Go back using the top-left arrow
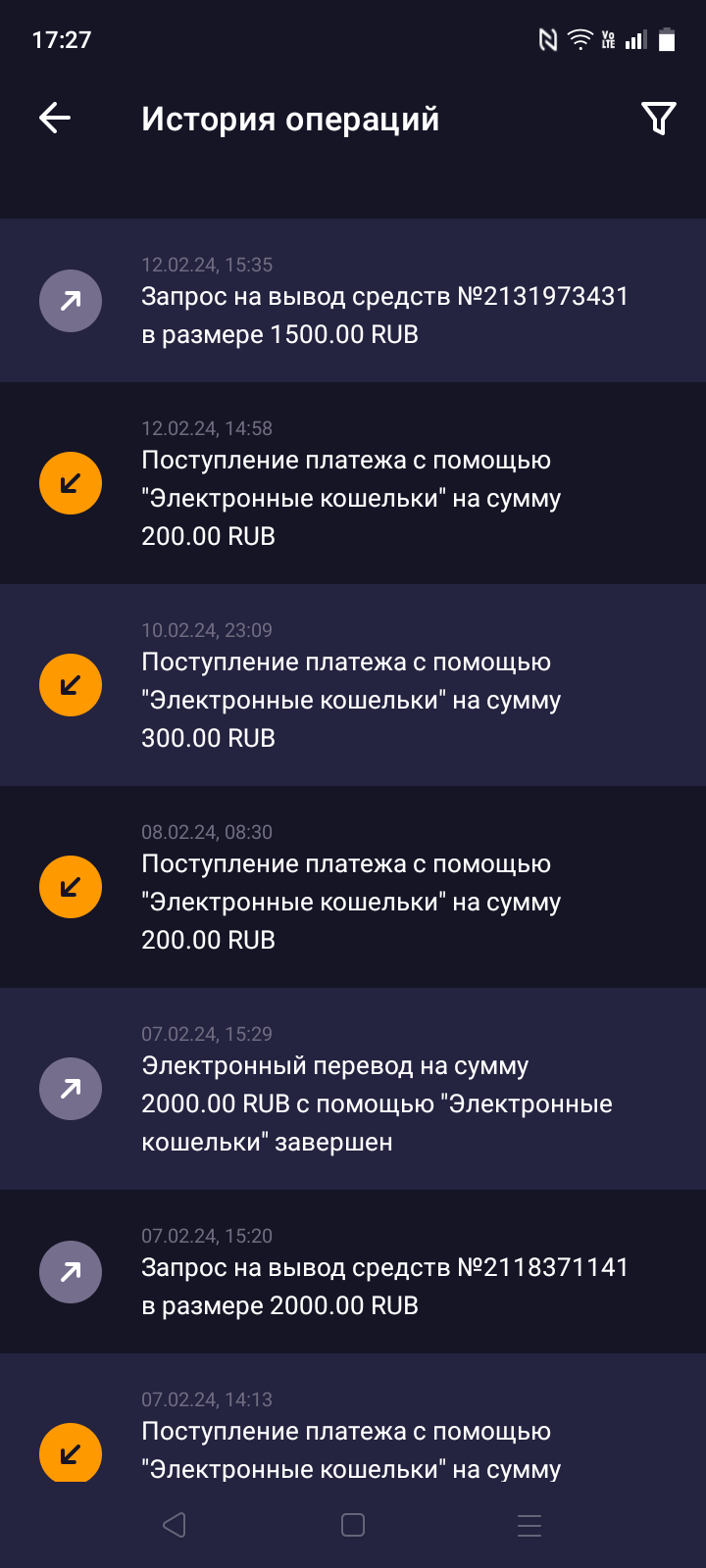Viewport: 706px width, 1568px height. 55,119
